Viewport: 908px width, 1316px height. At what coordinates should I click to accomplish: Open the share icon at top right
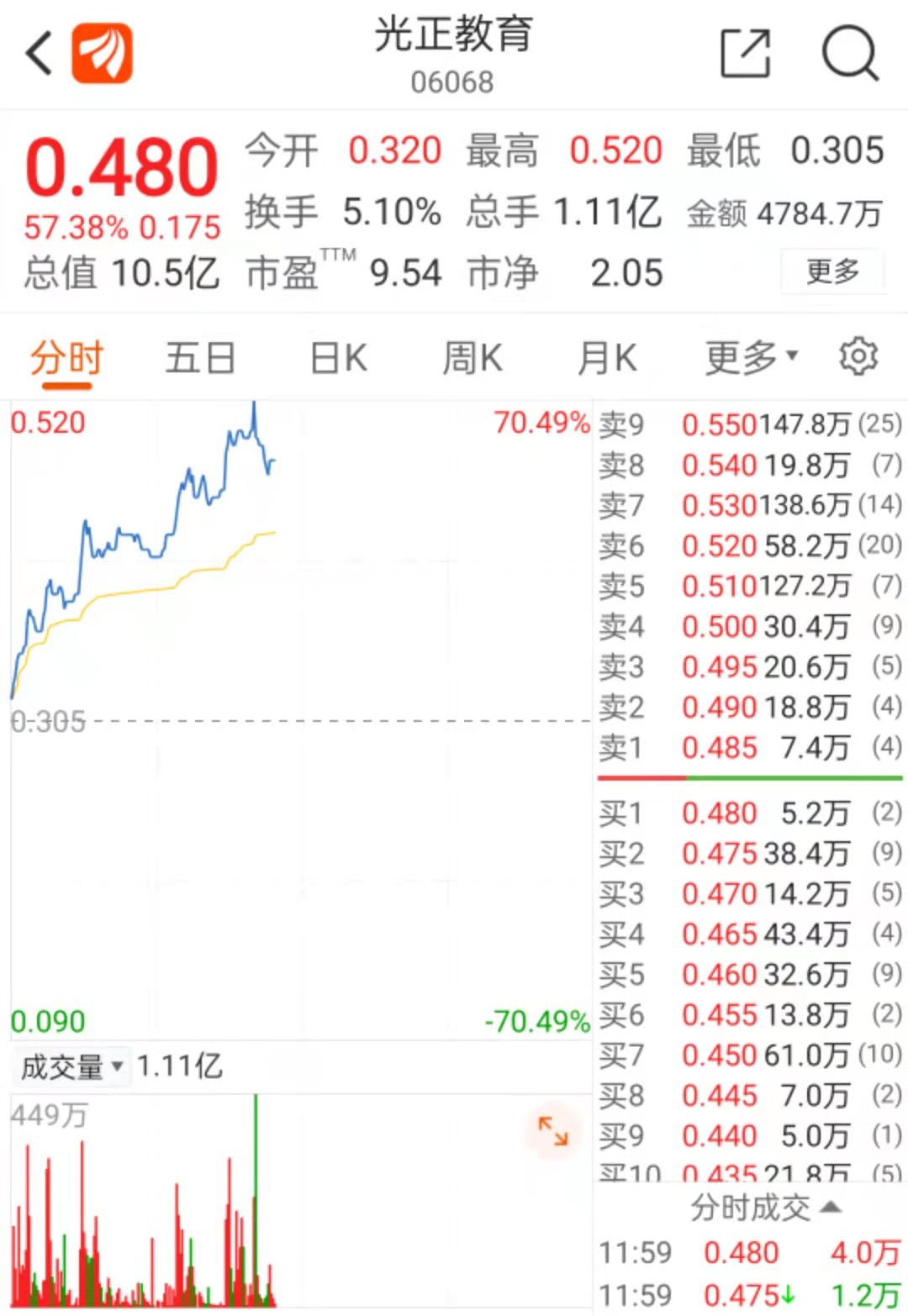tap(747, 52)
